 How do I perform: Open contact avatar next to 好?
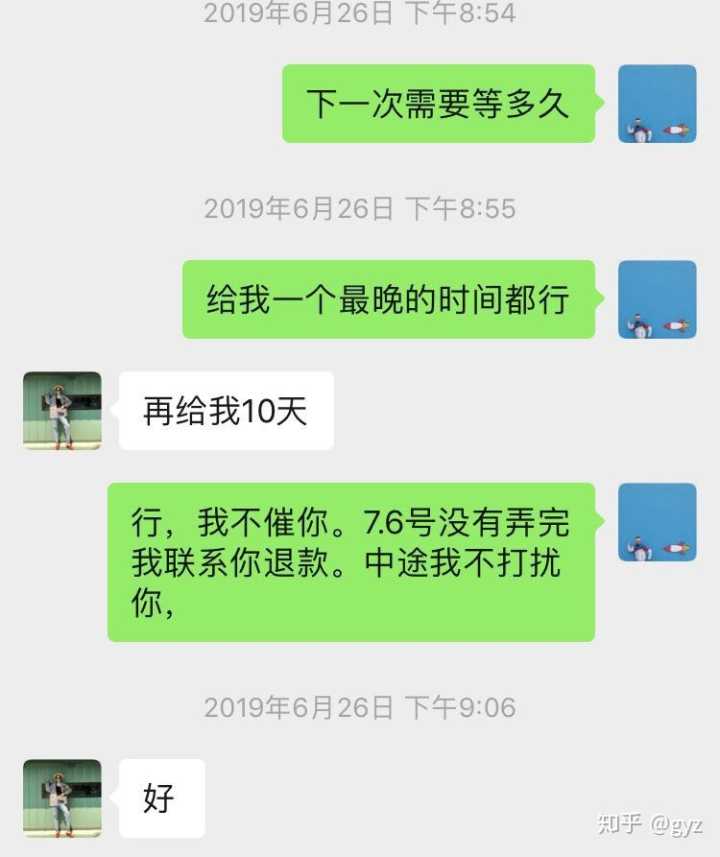62,798
